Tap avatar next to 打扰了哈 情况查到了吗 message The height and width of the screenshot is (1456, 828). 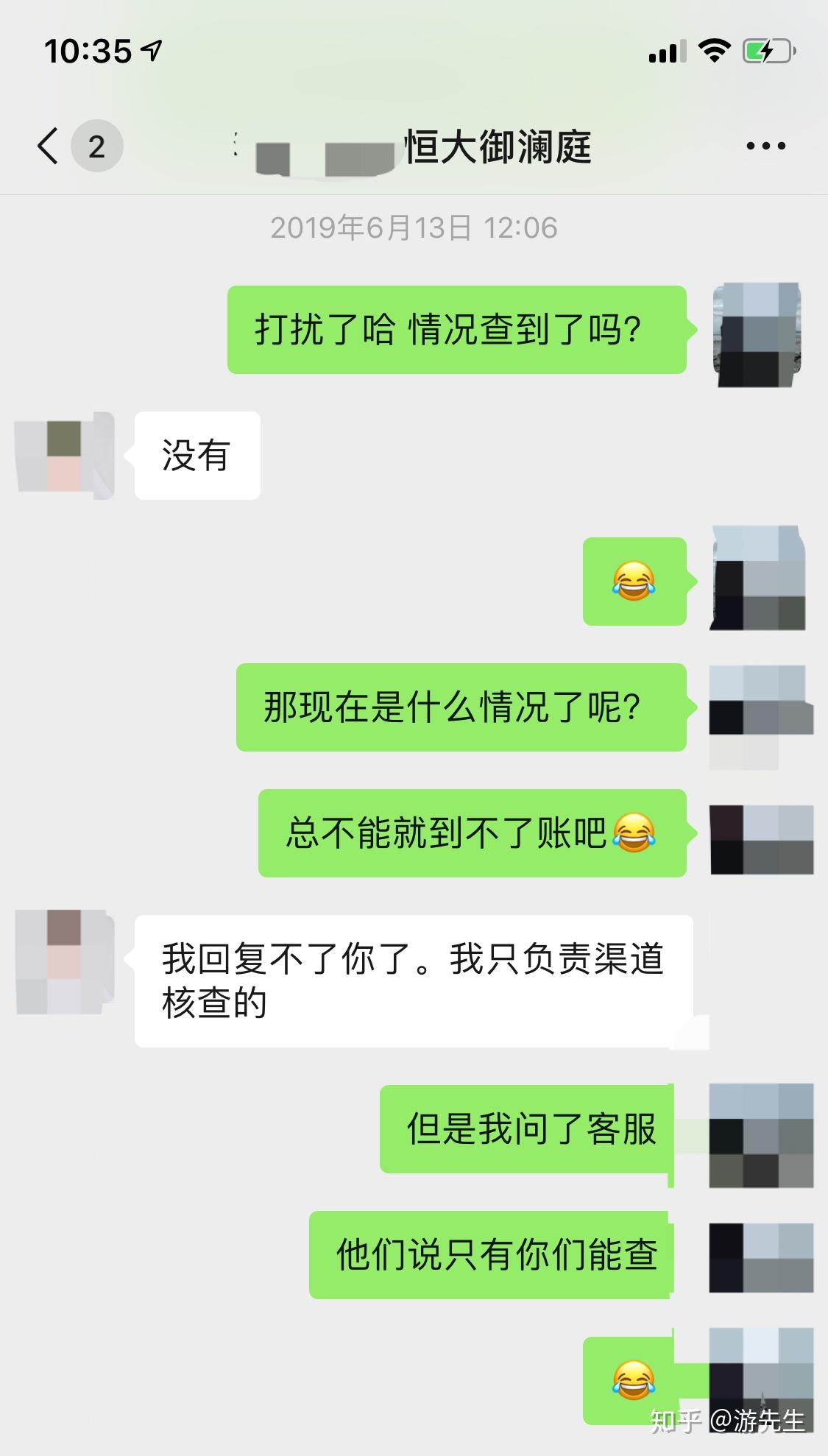point(757,333)
